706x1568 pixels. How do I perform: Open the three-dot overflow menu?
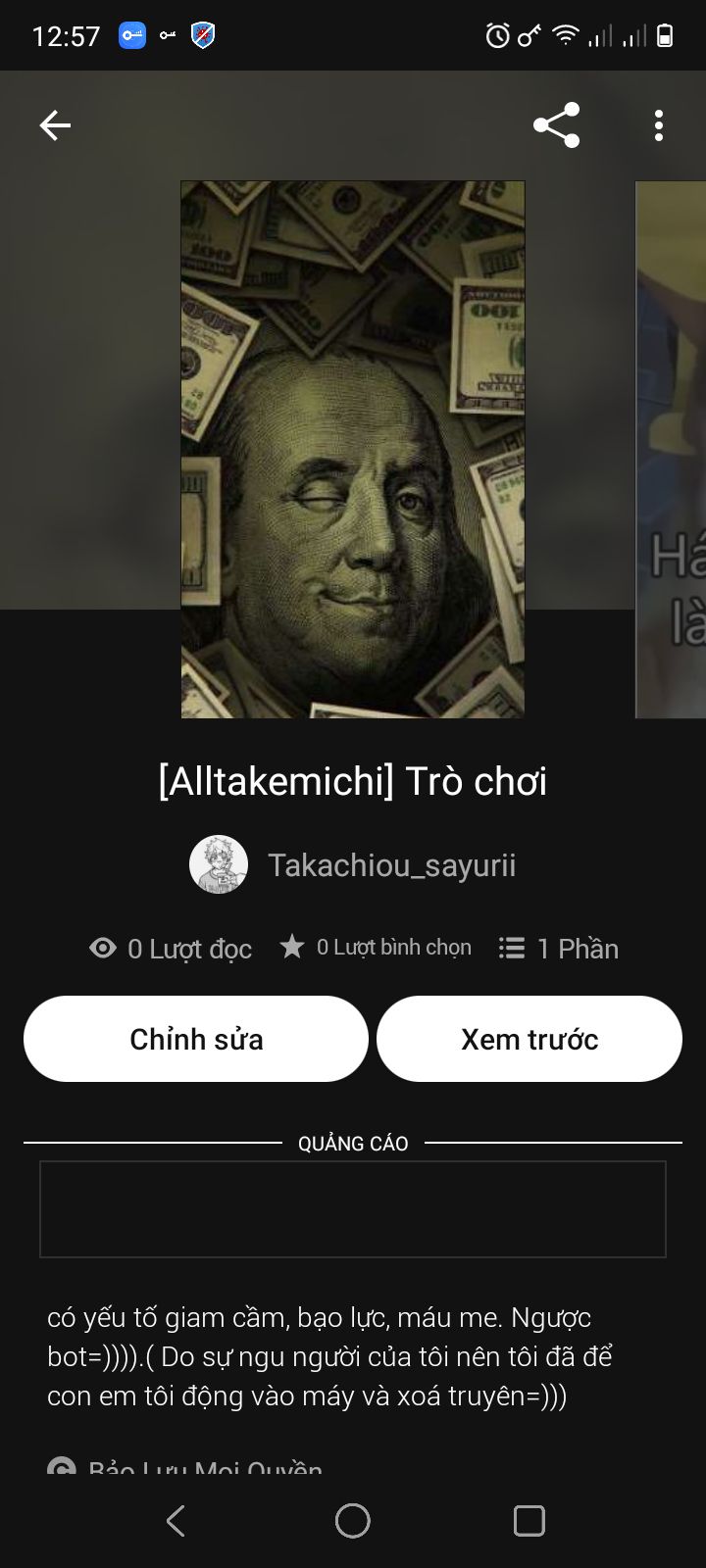[x=658, y=125]
